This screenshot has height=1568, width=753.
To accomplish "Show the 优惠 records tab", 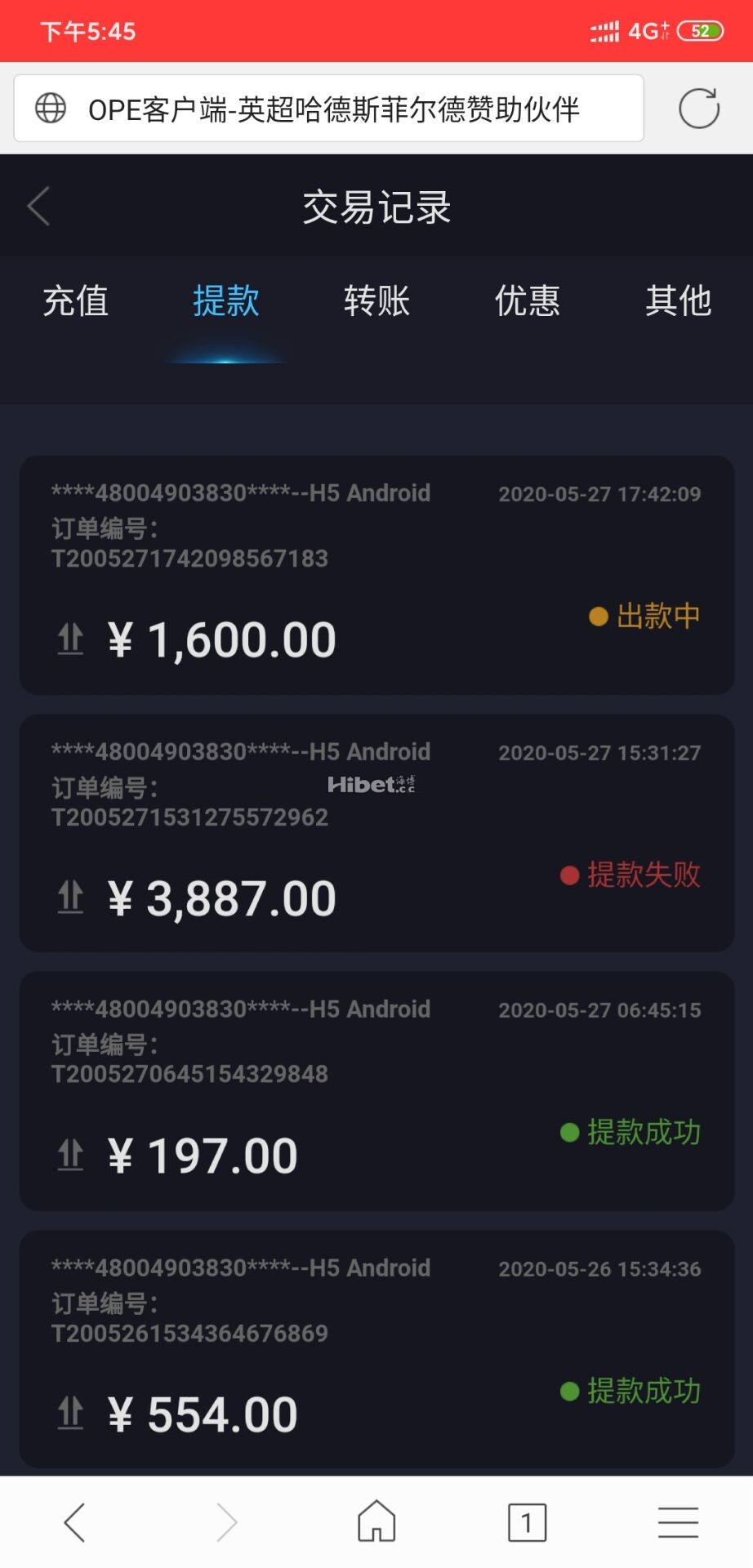I will 527,301.
